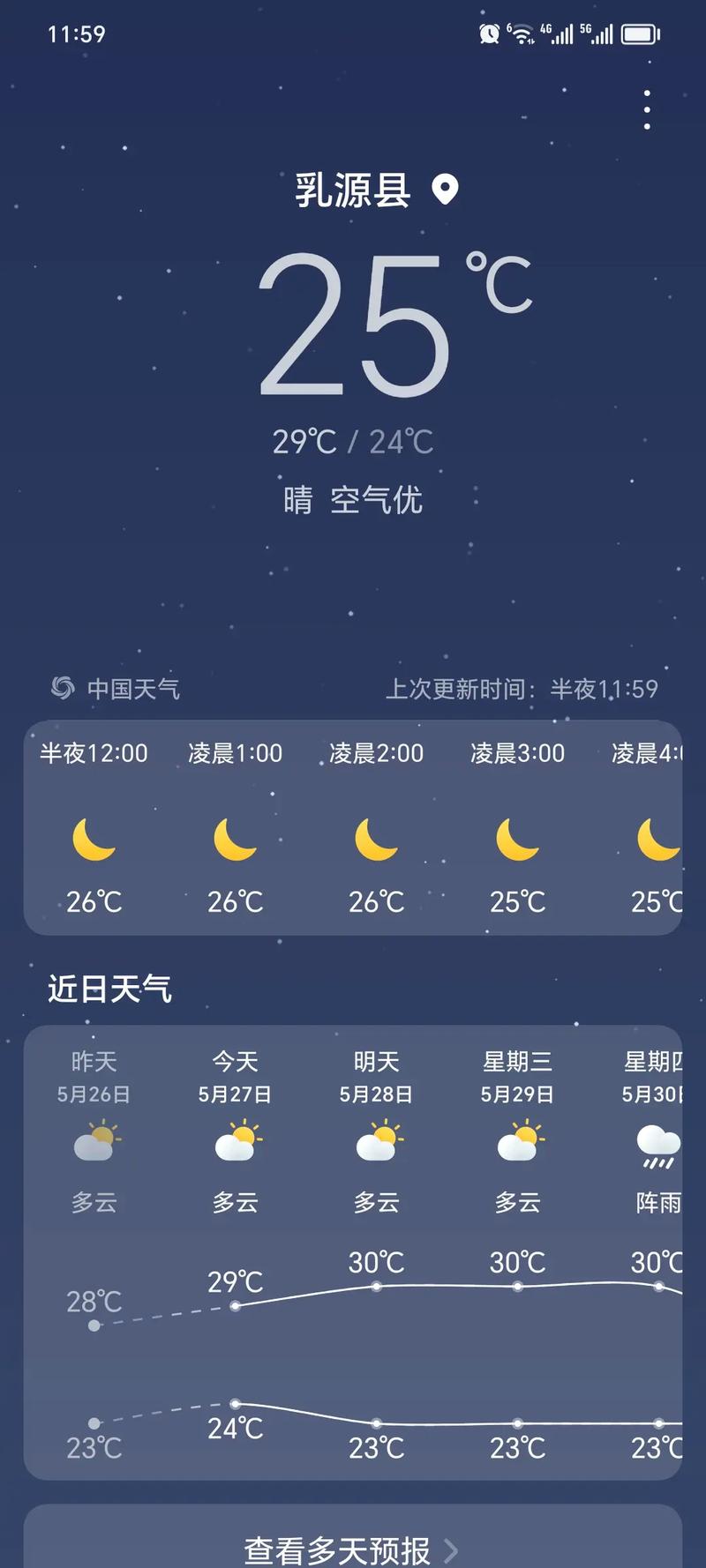This screenshot has height=1568, width=706.
Task: Tap the 晴 空气优 air quality text
Action: click(x=353, y=499)
